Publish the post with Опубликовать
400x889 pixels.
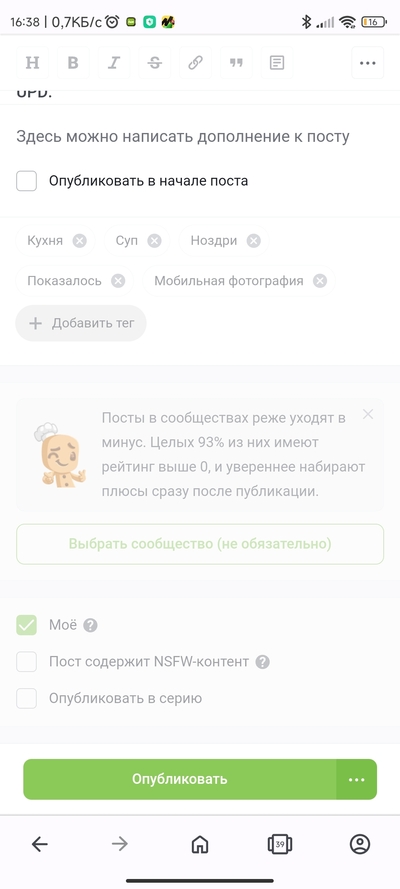tap(180, 779)
